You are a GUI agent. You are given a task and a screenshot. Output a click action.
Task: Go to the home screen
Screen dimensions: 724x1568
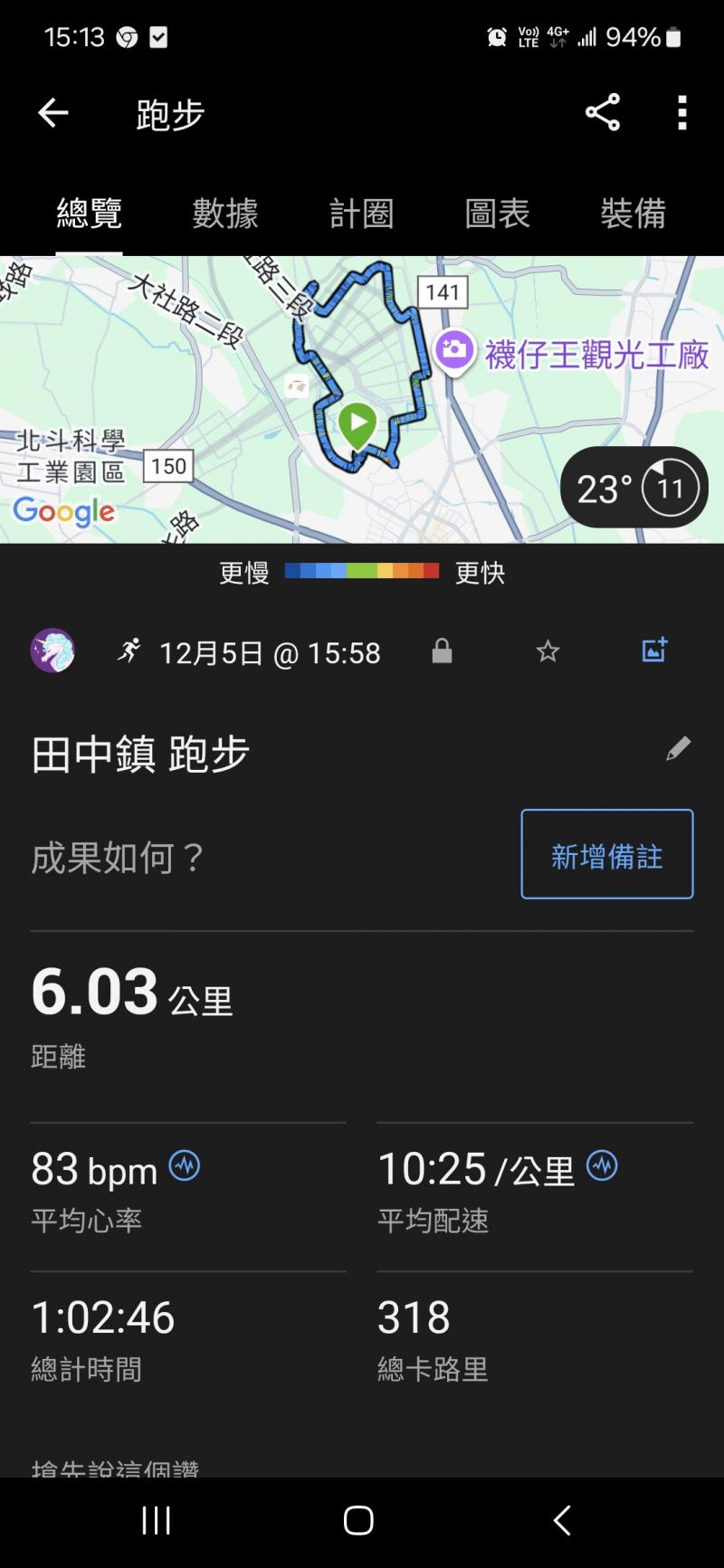(358, 1520)
